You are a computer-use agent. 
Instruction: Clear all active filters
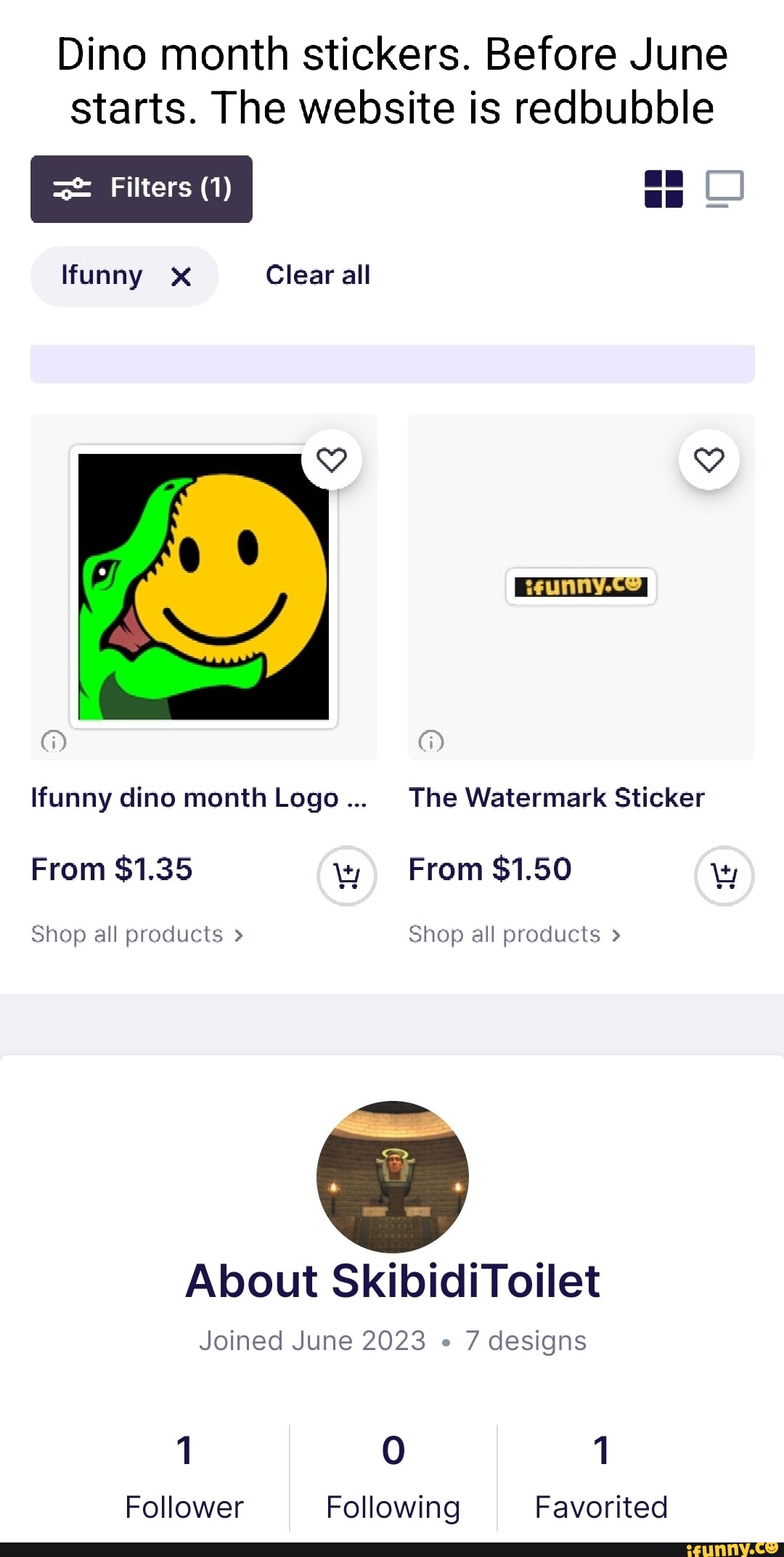318,275
